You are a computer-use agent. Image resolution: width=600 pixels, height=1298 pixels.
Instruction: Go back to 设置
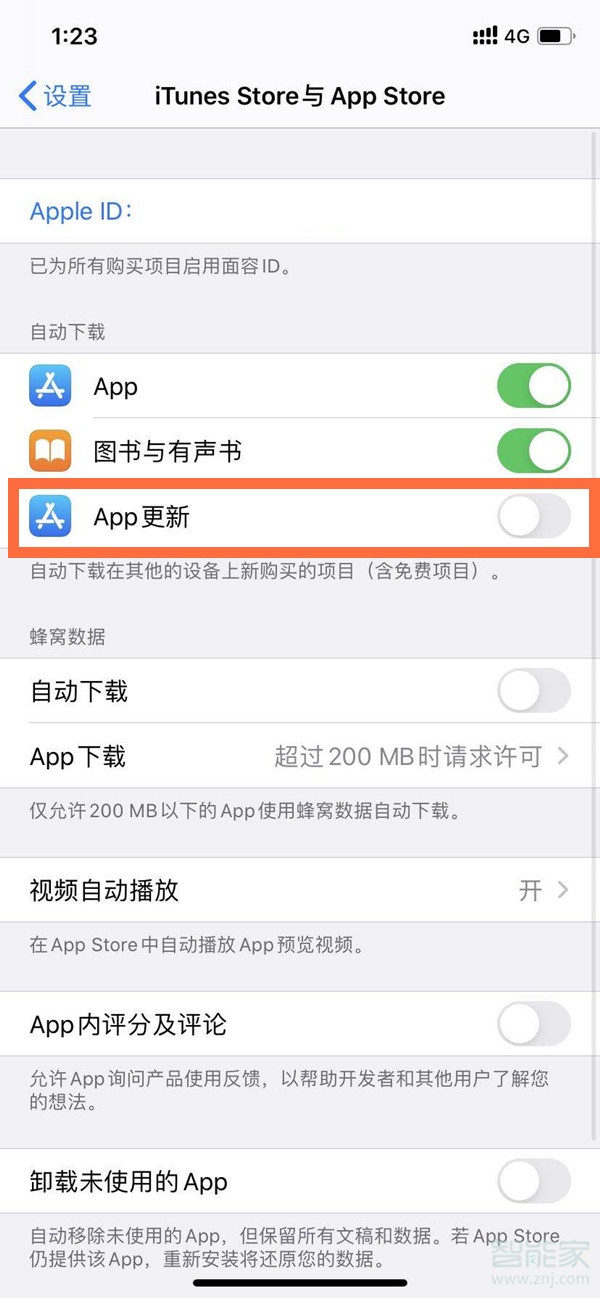[55, 96]
